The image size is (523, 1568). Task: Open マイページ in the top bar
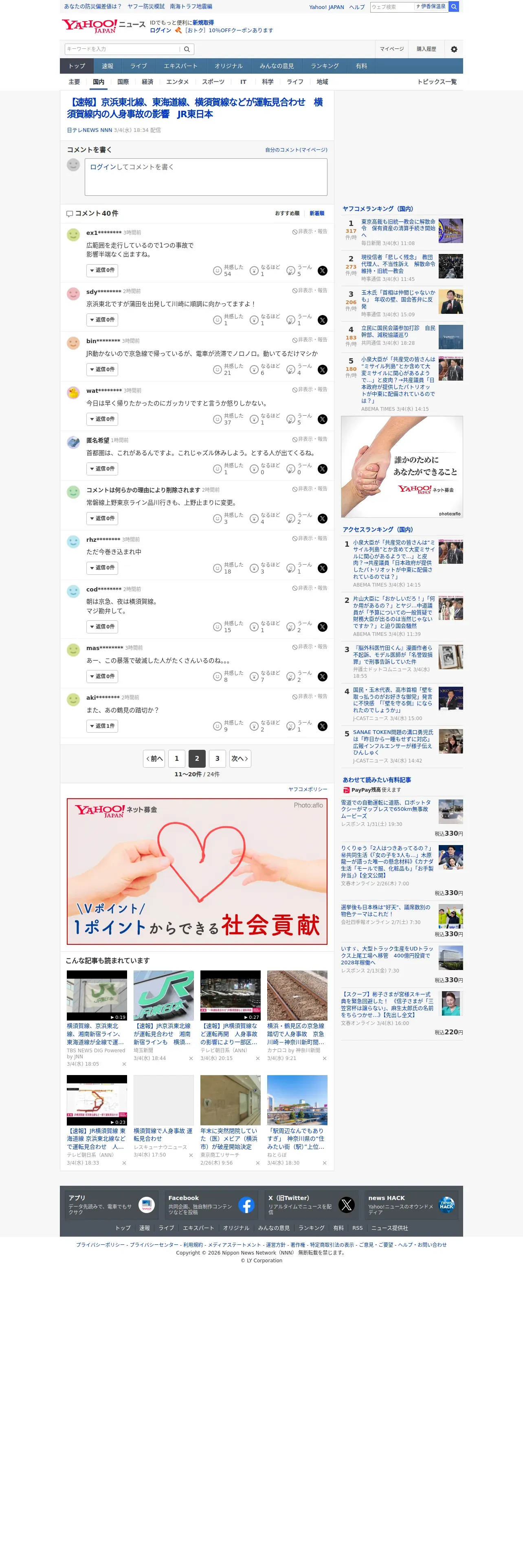(x=391, y=49)
